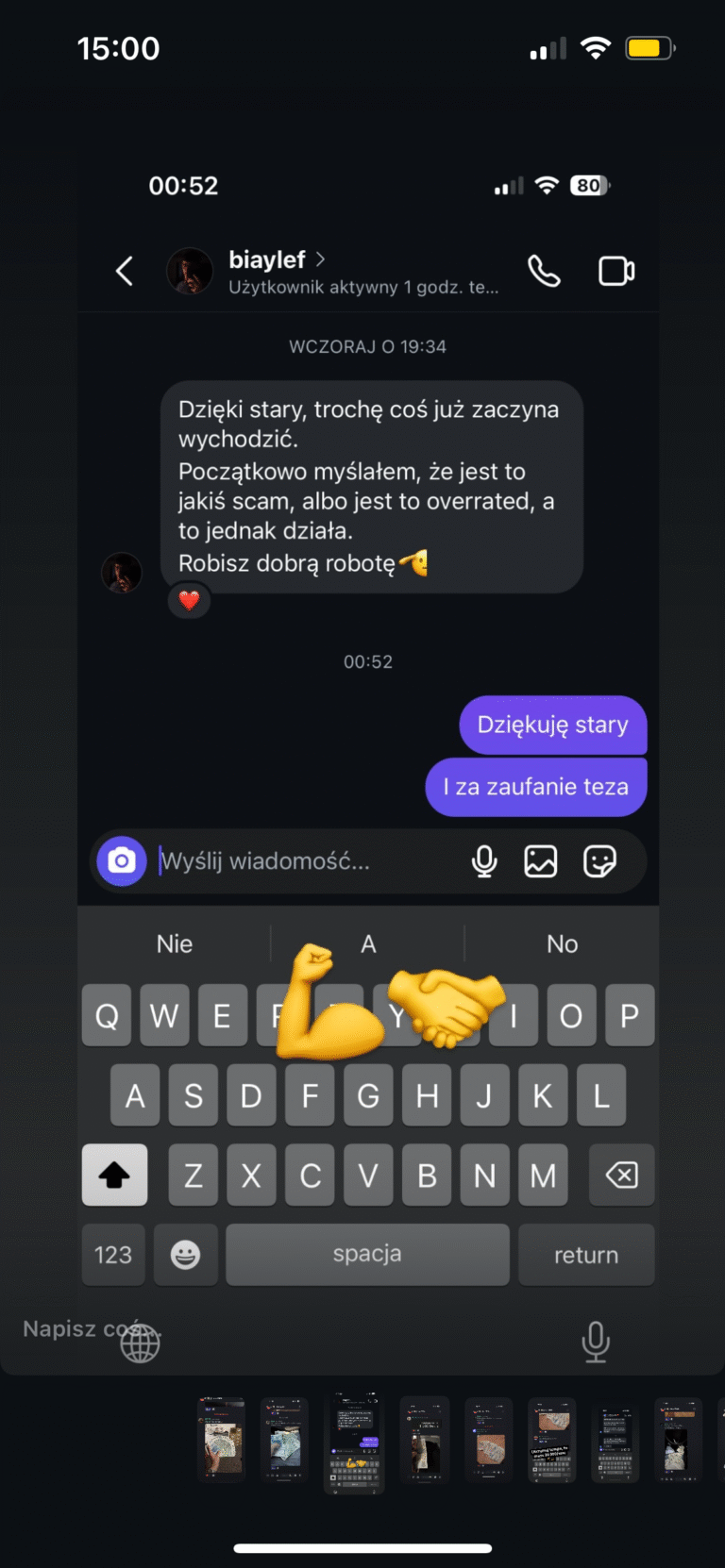Select the fourth thumbnail with the dark photo
Screen dimensions: 725x1568
(425, 1440)
